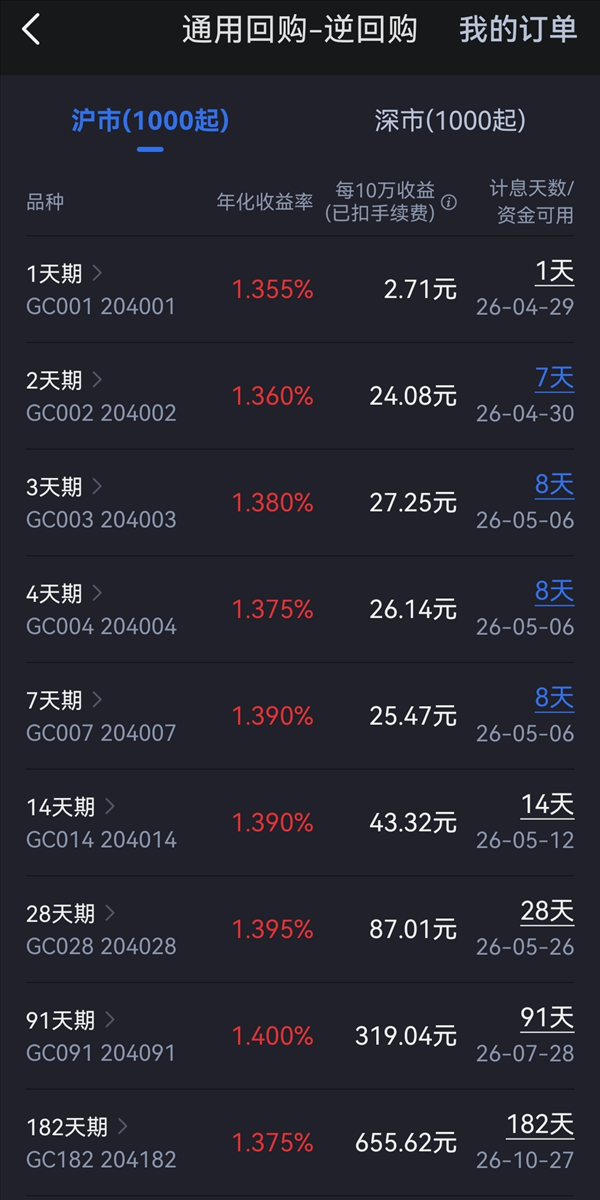Open the 8天 interest-days link for GC003
This screenshot has height=1200, width=600.
554,485
